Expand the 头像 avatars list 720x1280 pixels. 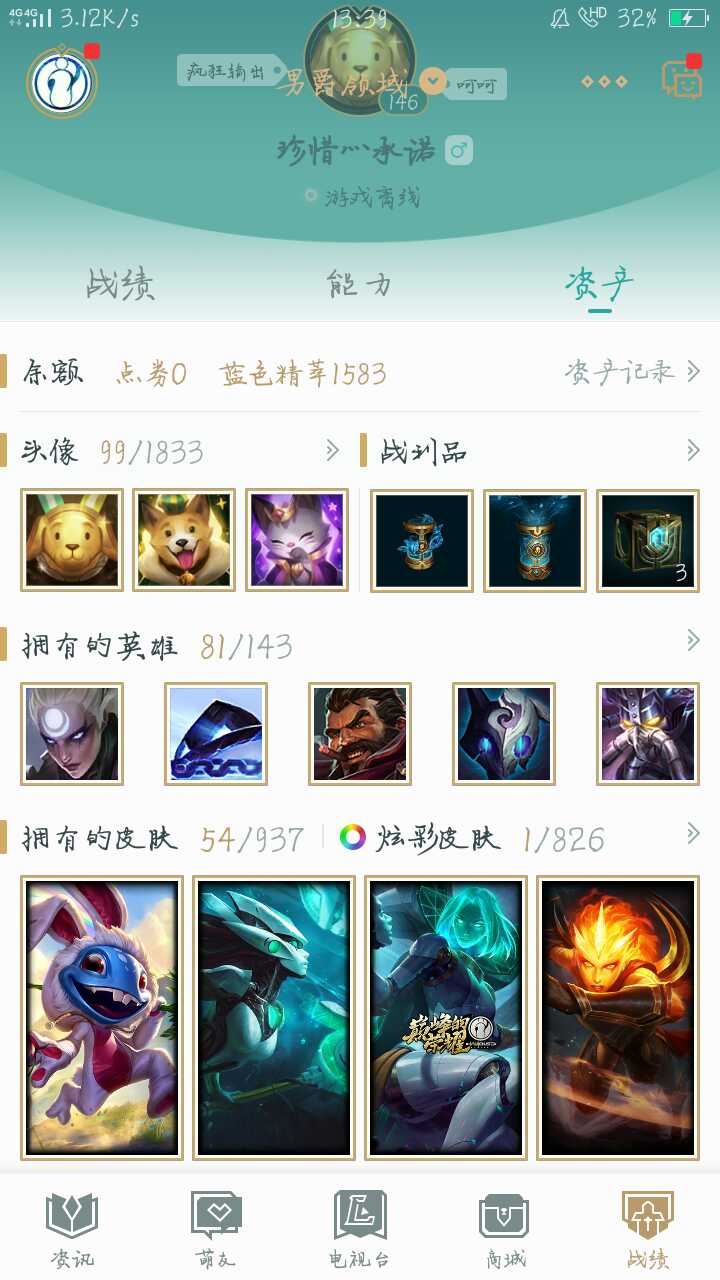333,451
